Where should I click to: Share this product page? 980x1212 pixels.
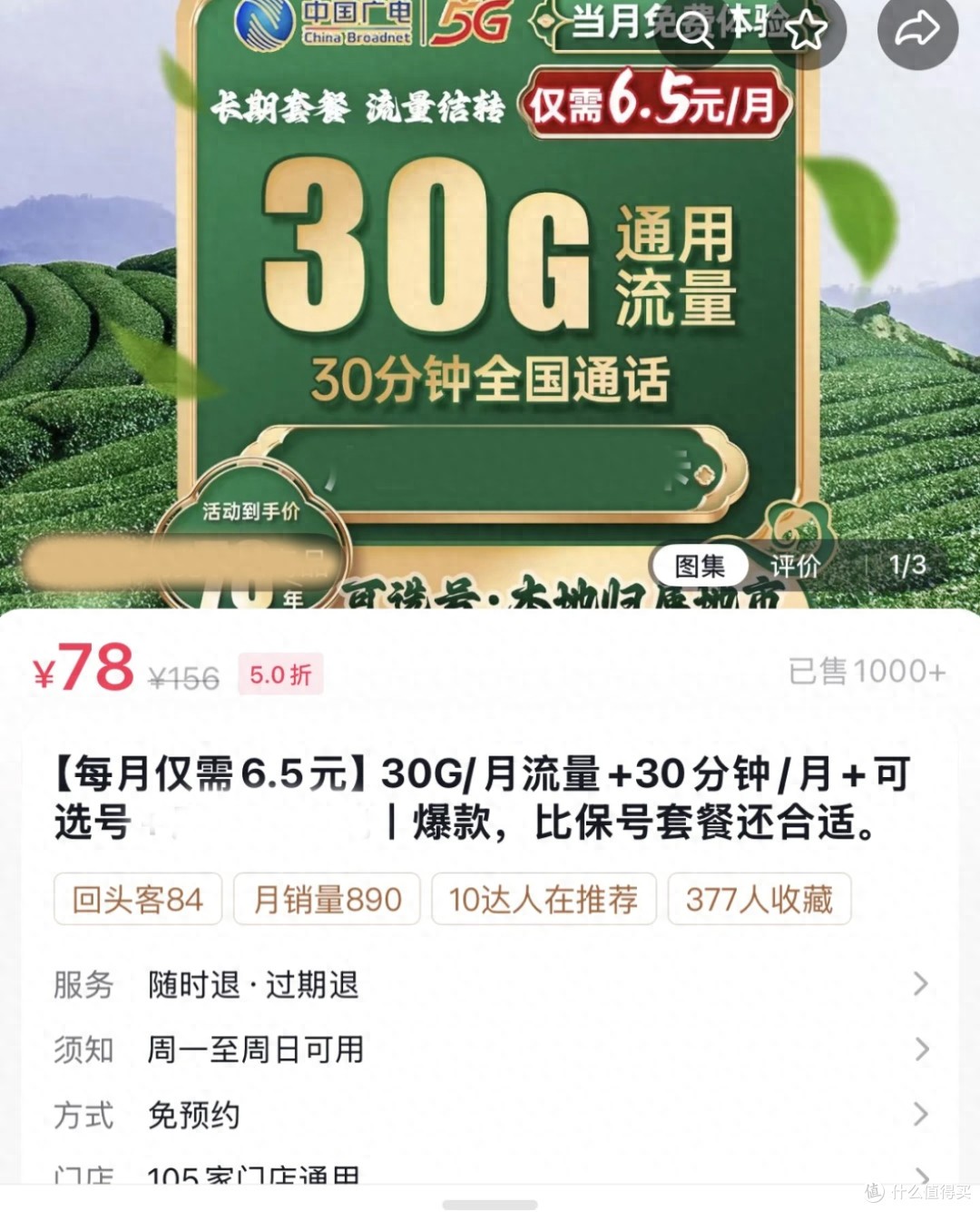(x=917, y=30)
